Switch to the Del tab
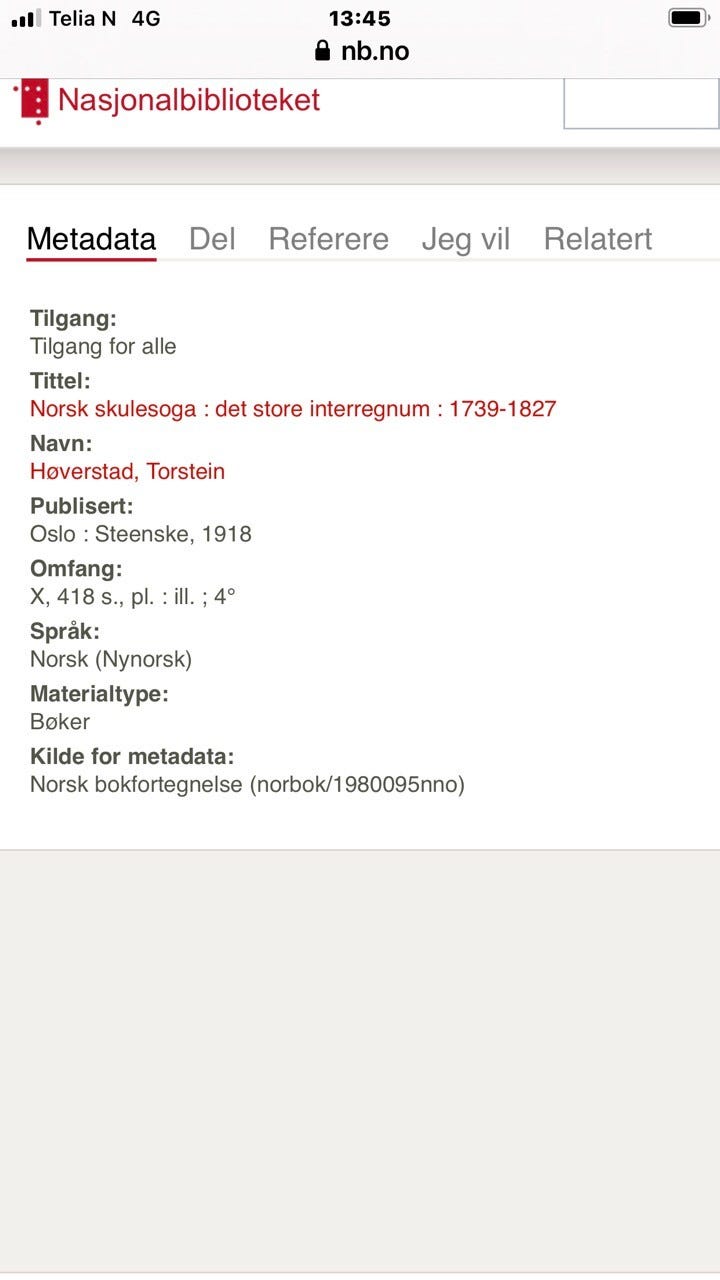This screenshot has width=720, height=1280. 211,239
